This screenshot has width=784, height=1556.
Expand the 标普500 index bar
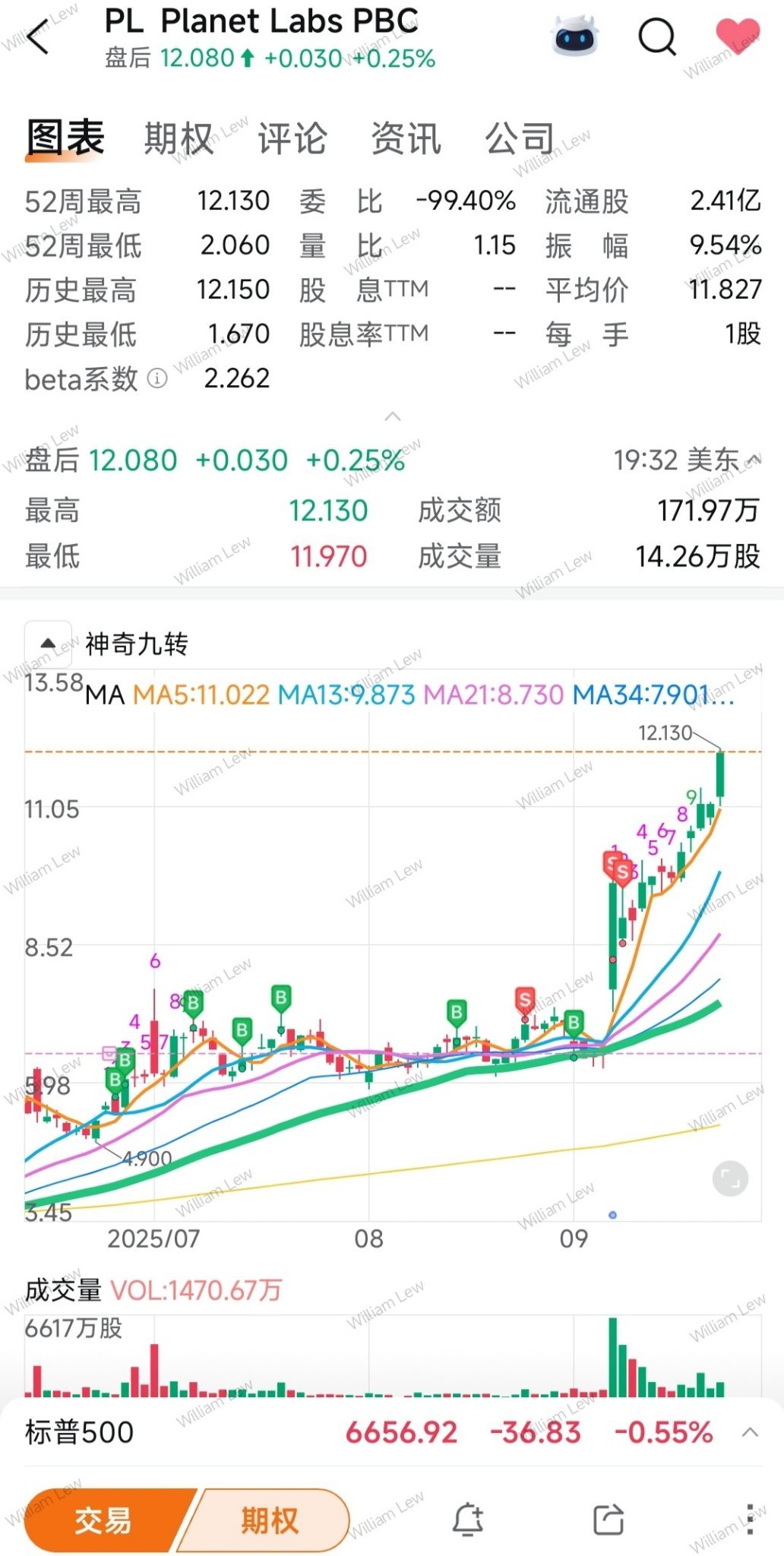click(750, 1433)
